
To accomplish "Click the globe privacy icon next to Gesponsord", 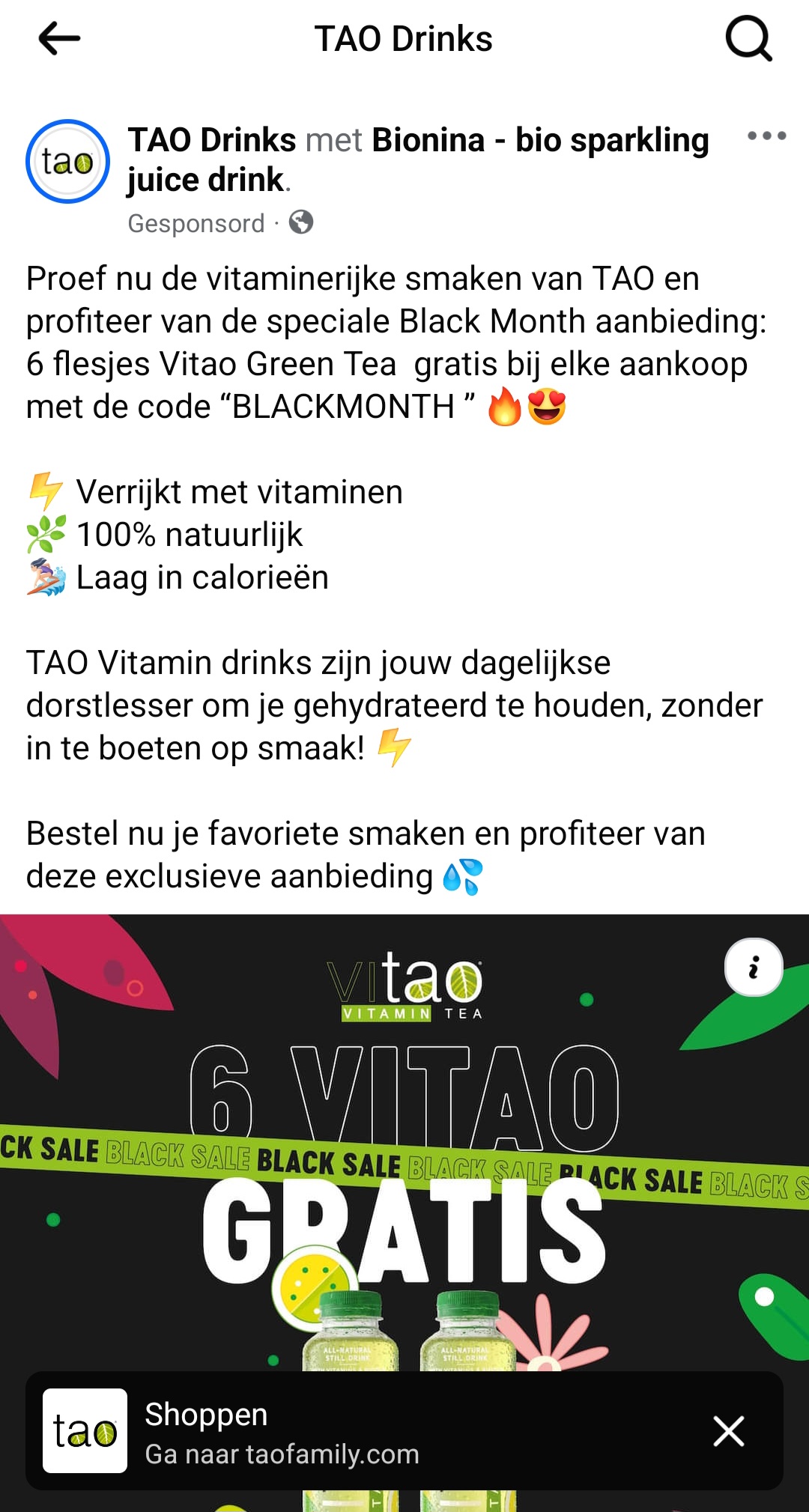I will 302,222.
